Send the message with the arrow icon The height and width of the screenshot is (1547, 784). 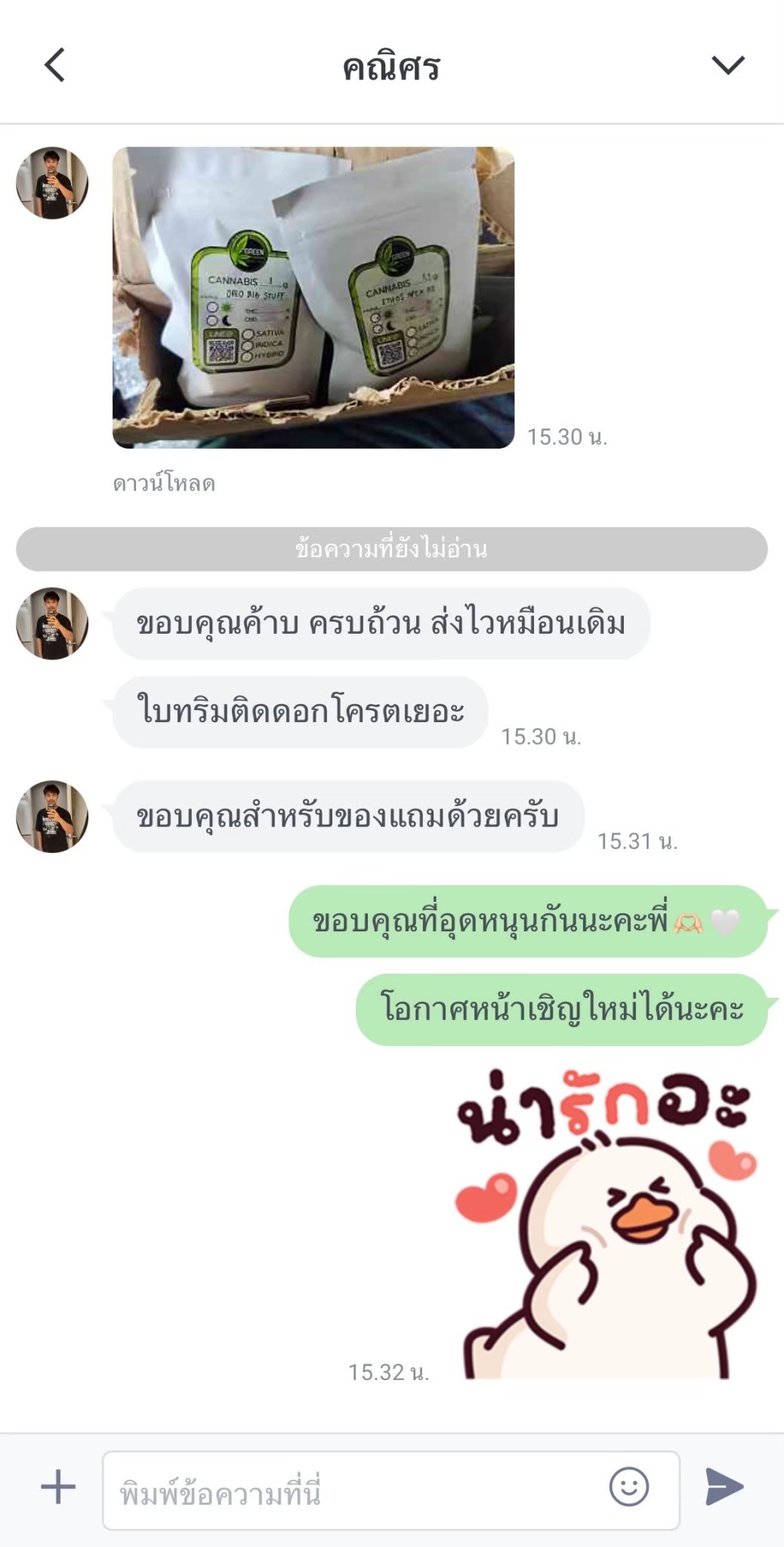pos(724,1487)
